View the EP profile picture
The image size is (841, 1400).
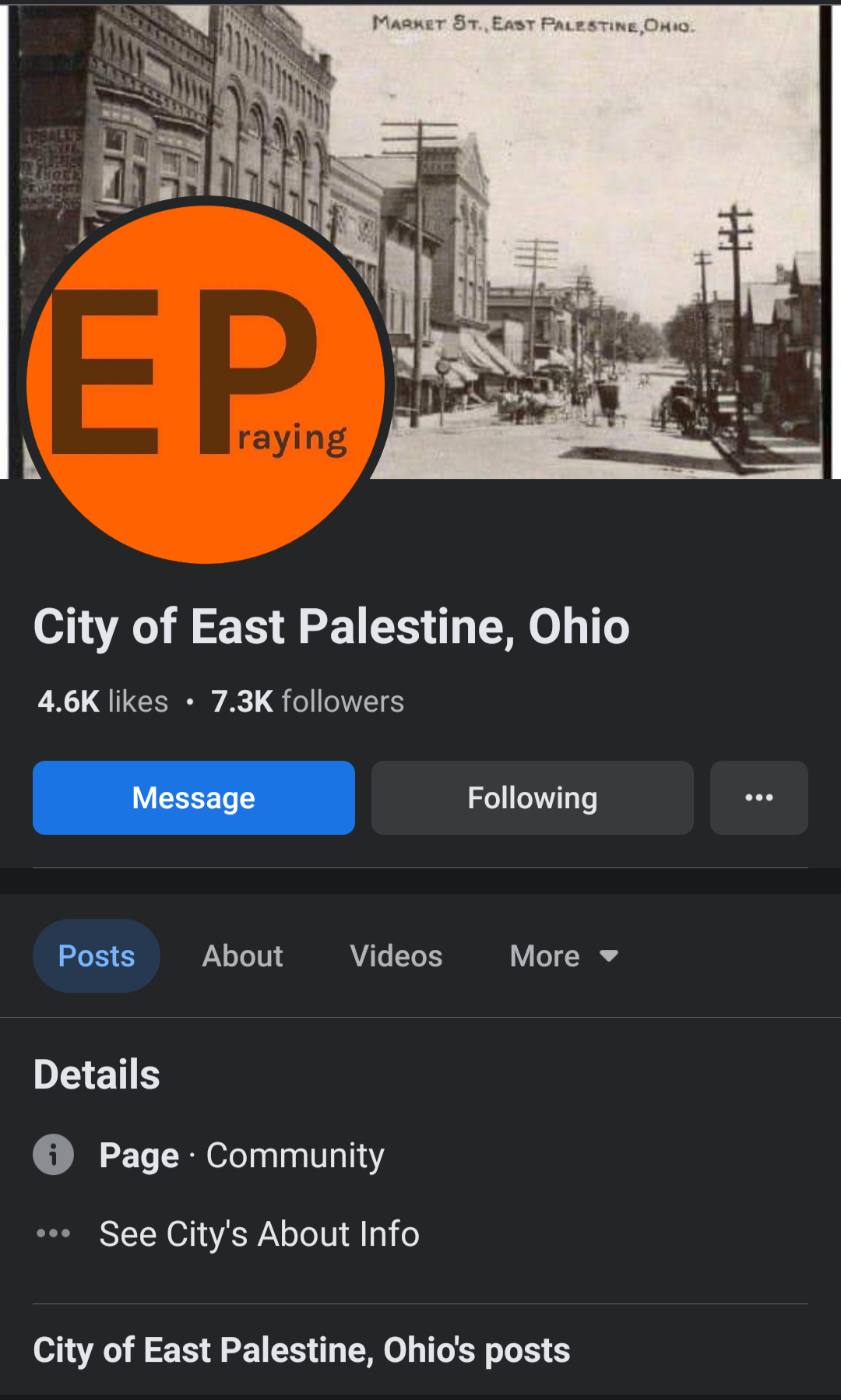[206, 380]
